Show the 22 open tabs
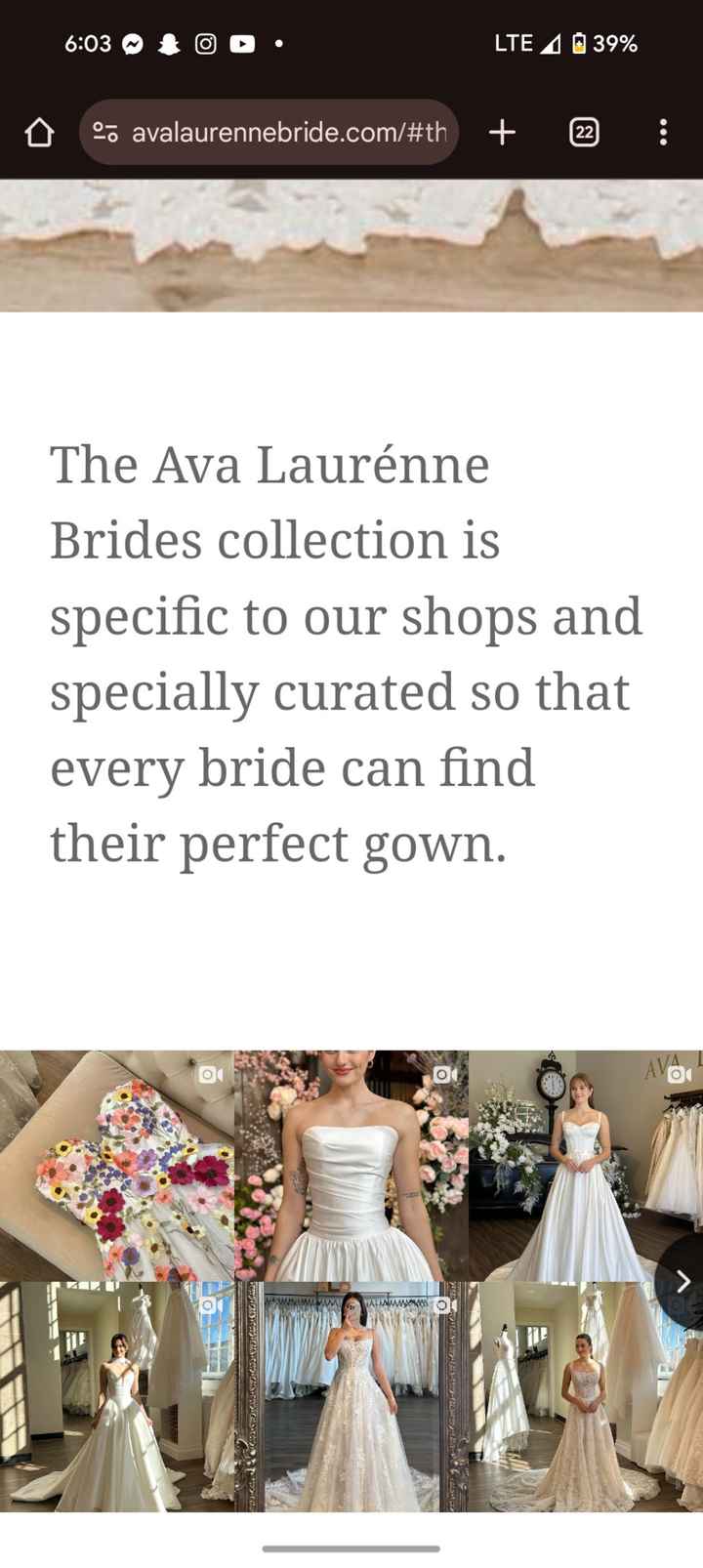Image resolution: width=703 pixels, height=1568 pixels. (584, 132)
